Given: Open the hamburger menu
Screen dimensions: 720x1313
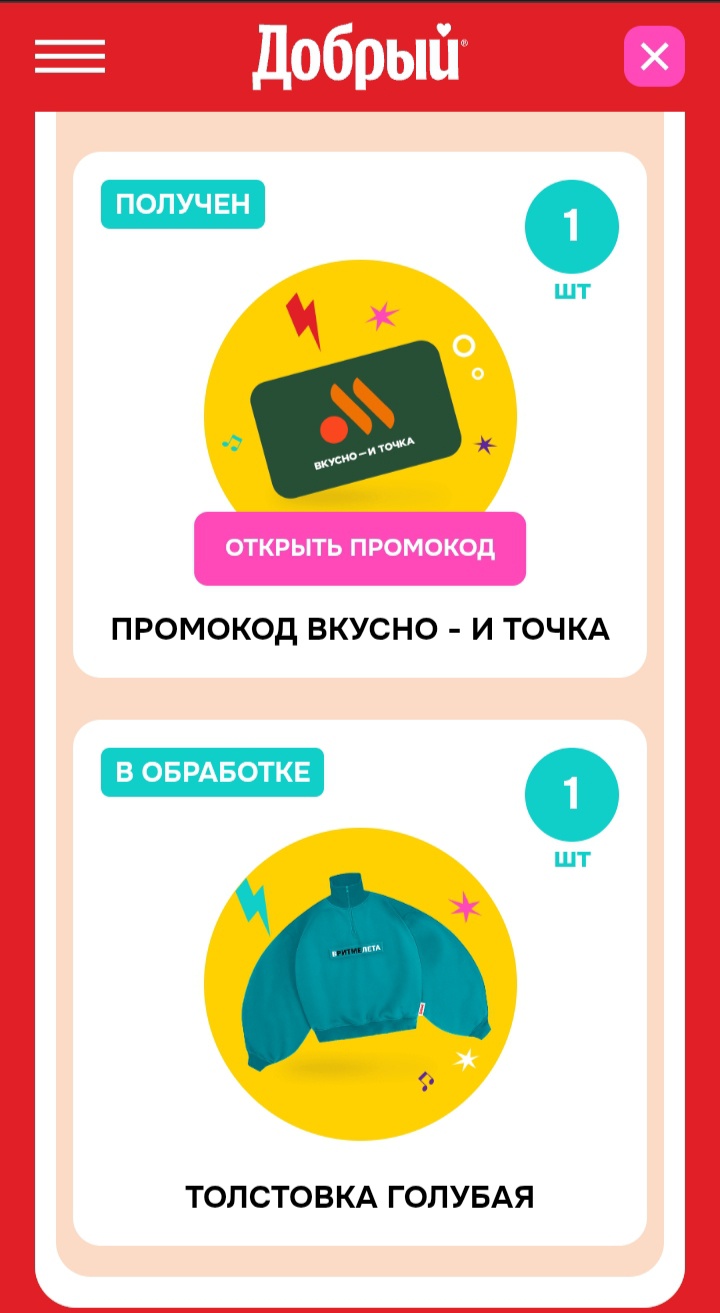Looking at the screenshot, I should click(70, 56).
